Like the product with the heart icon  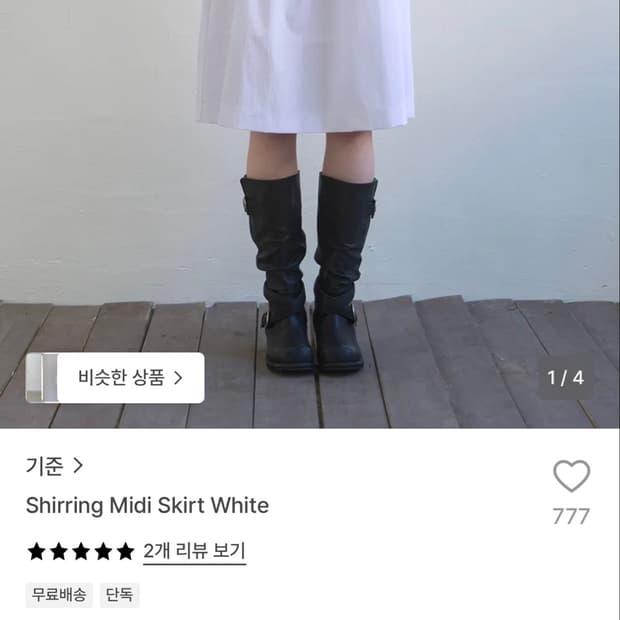click(571, 476)
